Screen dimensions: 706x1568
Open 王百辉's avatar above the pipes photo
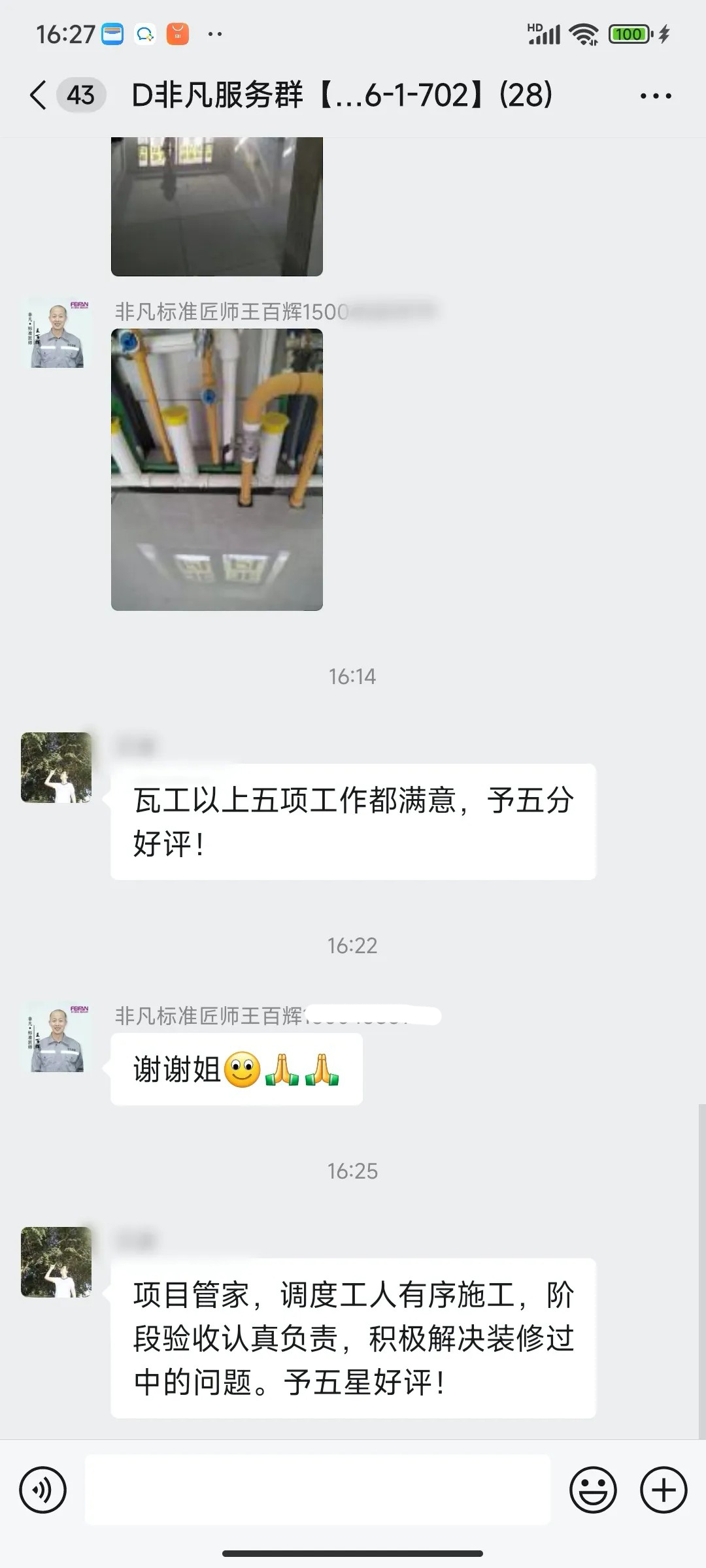(x=57, y=335)
